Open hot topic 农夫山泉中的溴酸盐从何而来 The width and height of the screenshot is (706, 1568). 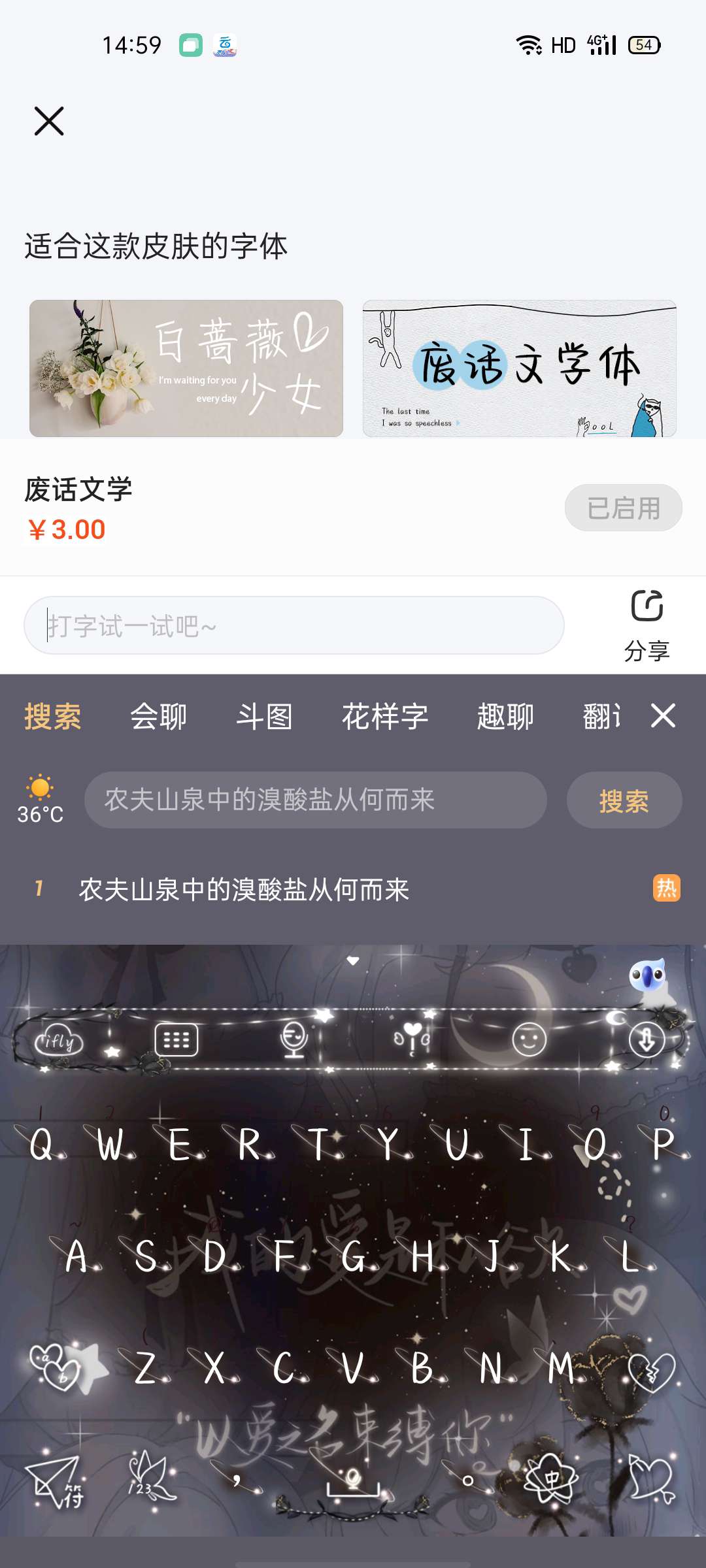244,890
